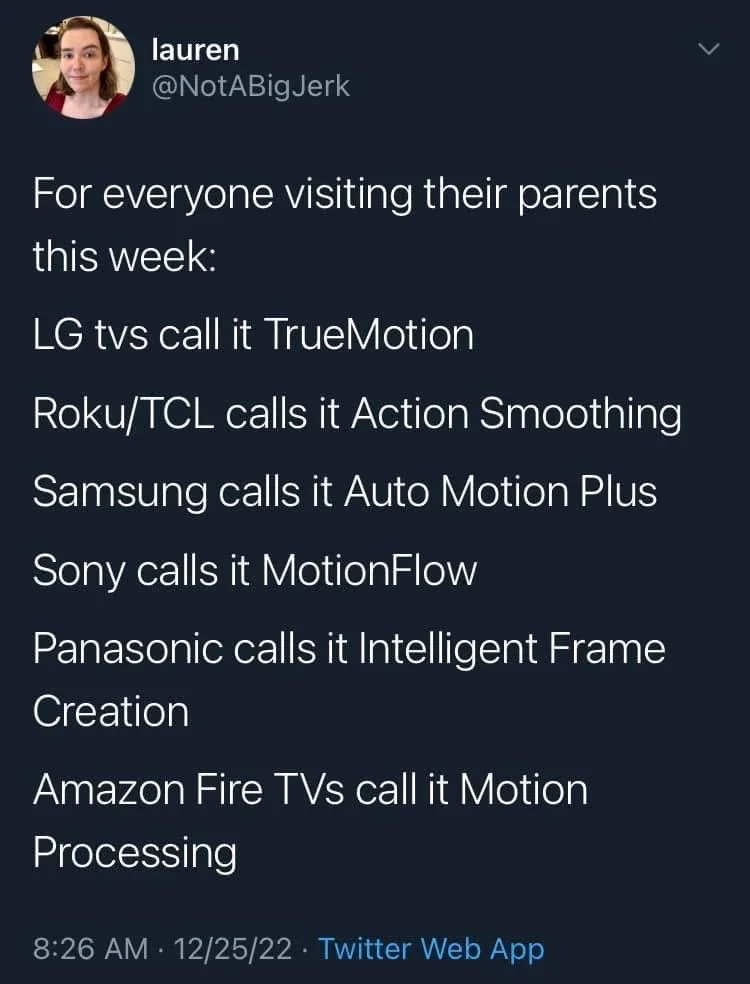Click the Roku/TCL Action Smoothing line

tap(357, 412)
